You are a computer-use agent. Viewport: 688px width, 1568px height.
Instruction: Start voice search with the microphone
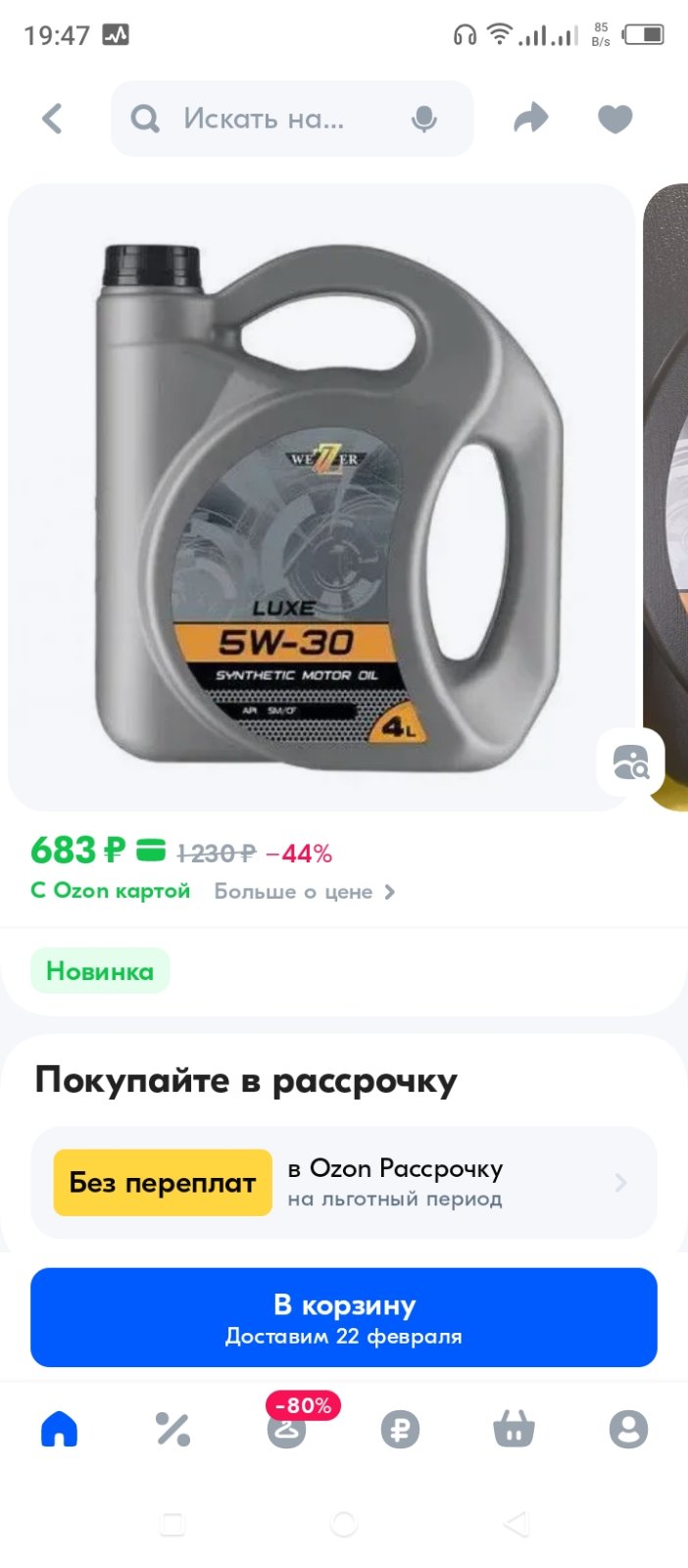coord(423,119)
